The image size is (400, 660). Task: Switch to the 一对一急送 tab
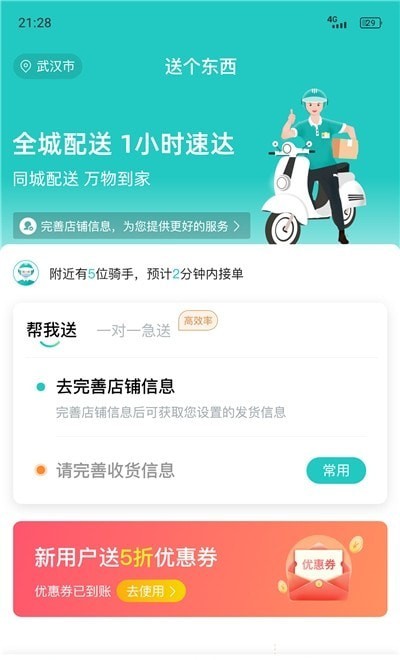(x=134, y=331)
